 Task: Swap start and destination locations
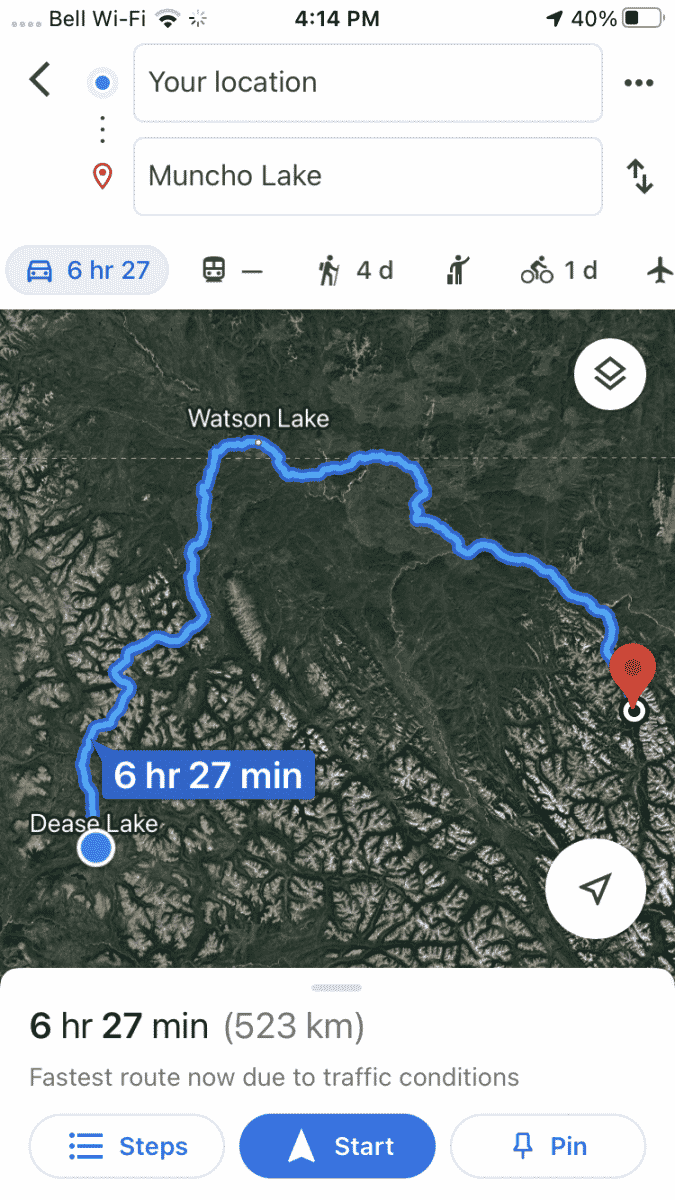[639, 177]
